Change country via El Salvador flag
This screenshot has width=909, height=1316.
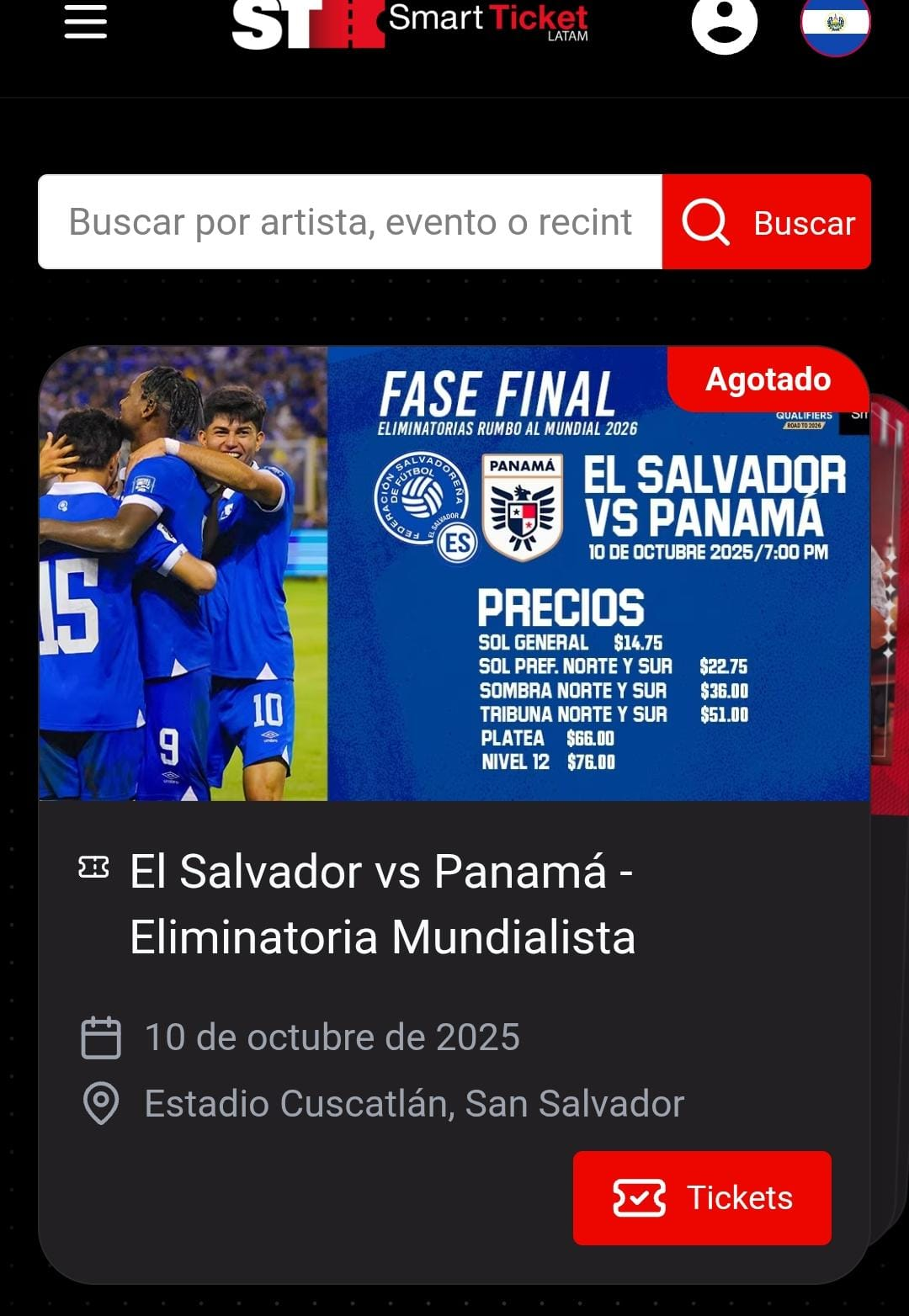(835, 24)
